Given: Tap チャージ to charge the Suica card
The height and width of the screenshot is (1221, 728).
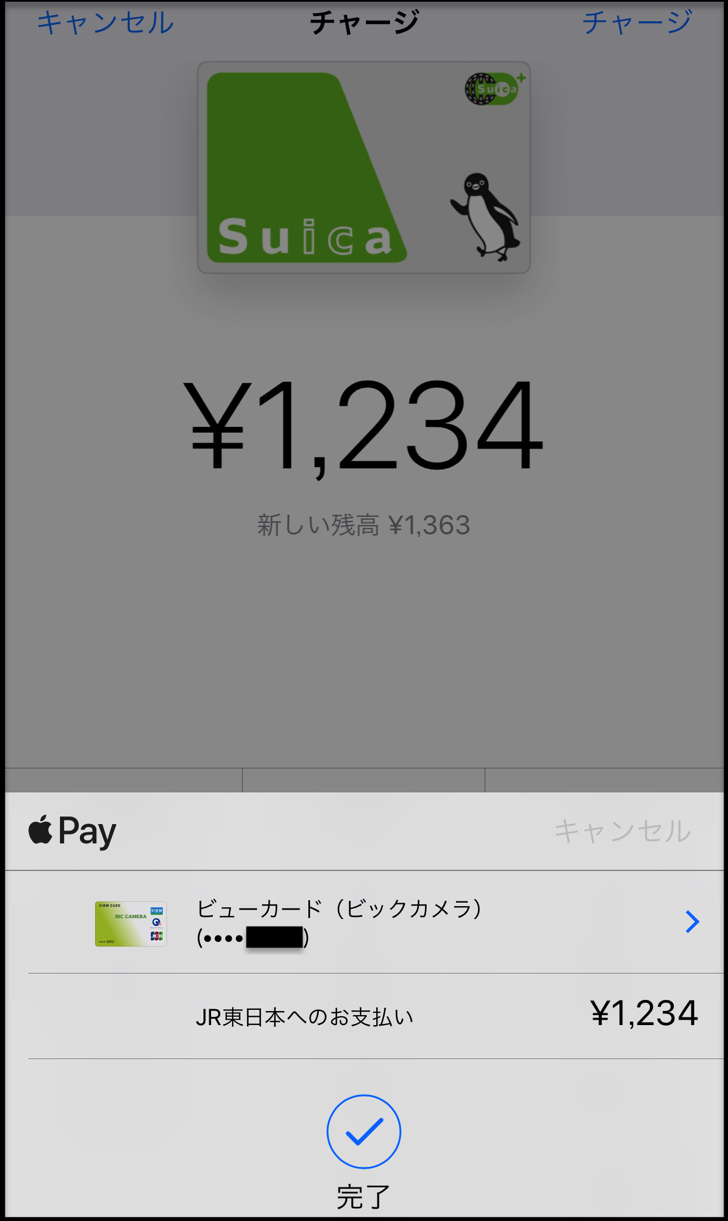Looking at the screenshot, I should pos(635,22).
